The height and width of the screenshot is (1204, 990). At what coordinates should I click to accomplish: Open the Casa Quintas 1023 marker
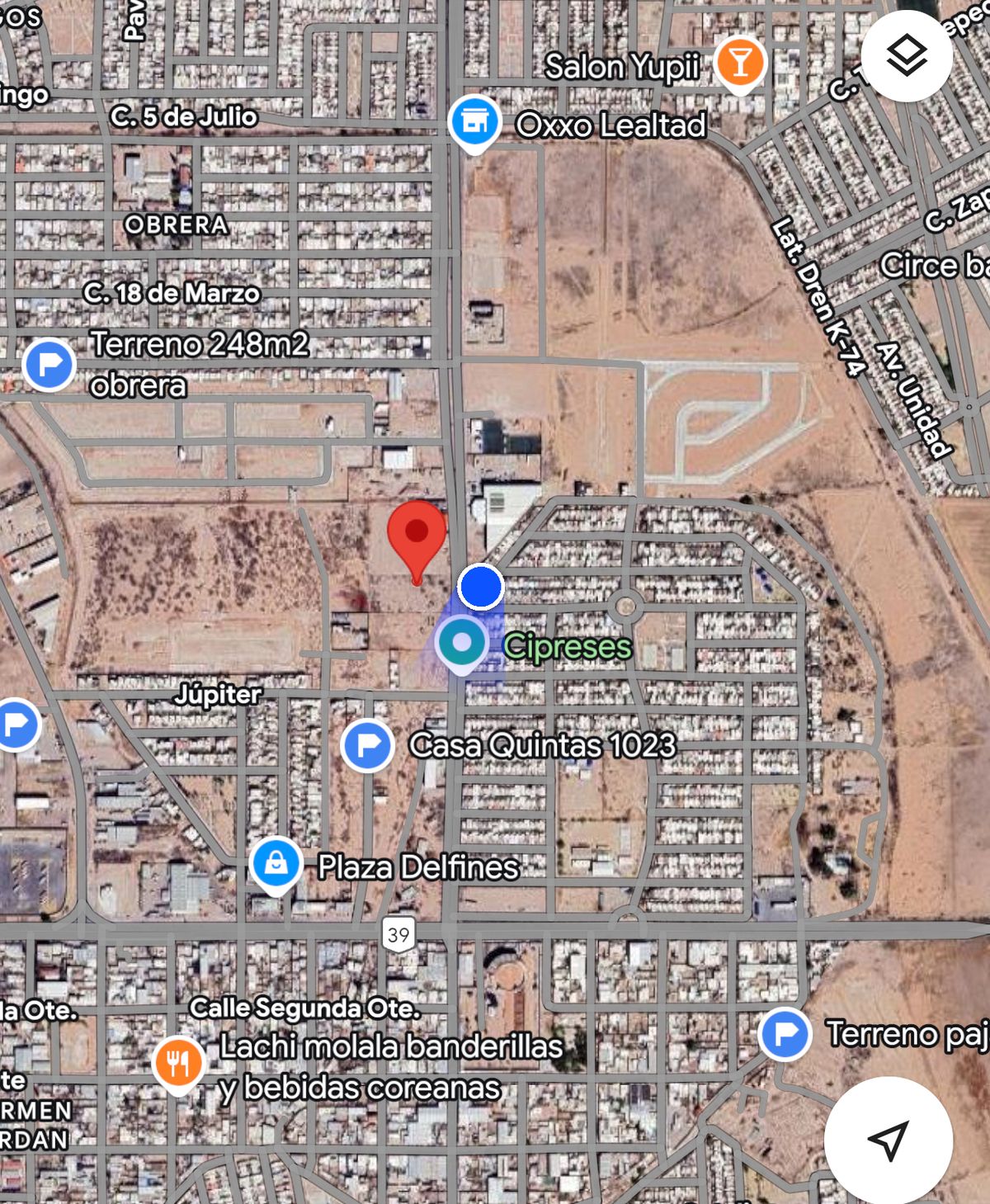pos(367,745)
